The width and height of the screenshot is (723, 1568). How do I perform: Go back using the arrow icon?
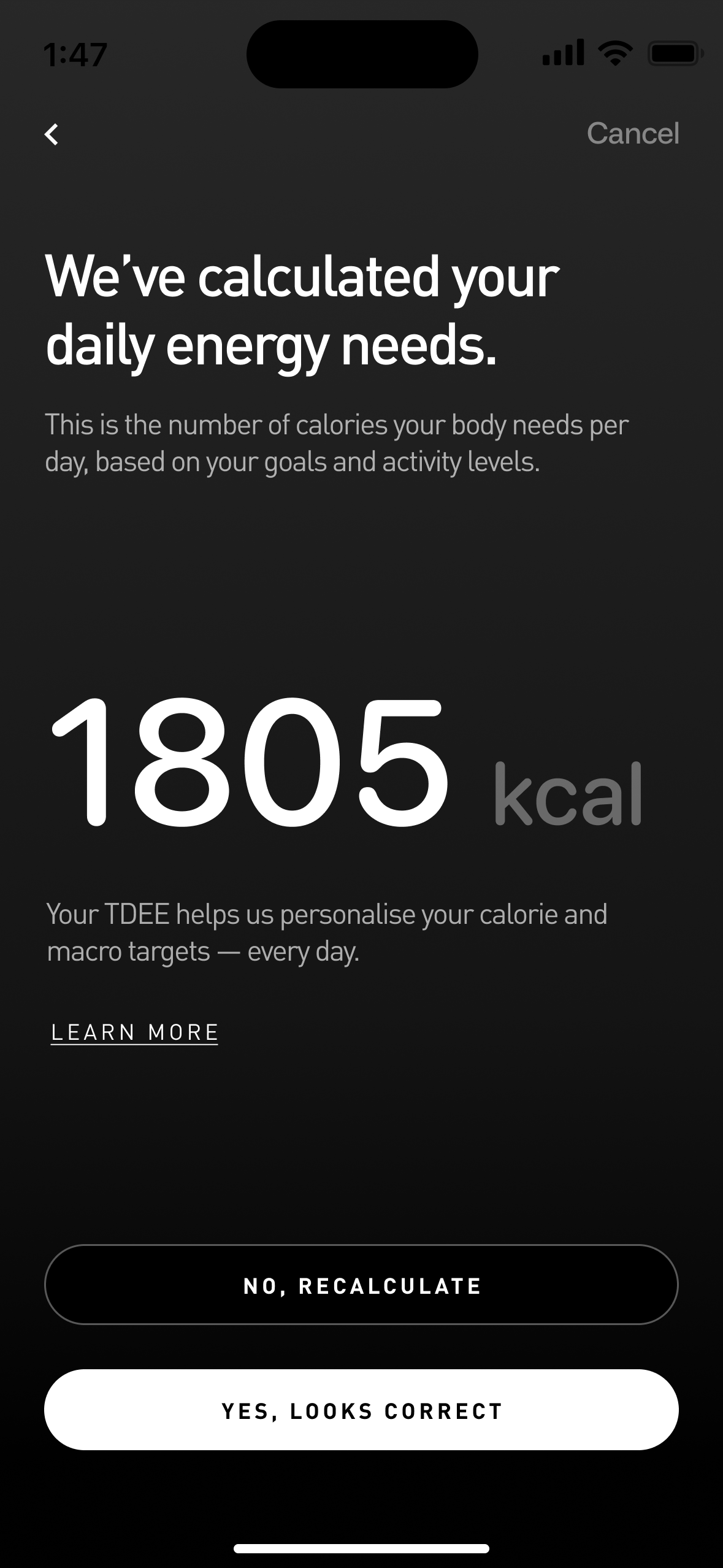pos(52,134)
